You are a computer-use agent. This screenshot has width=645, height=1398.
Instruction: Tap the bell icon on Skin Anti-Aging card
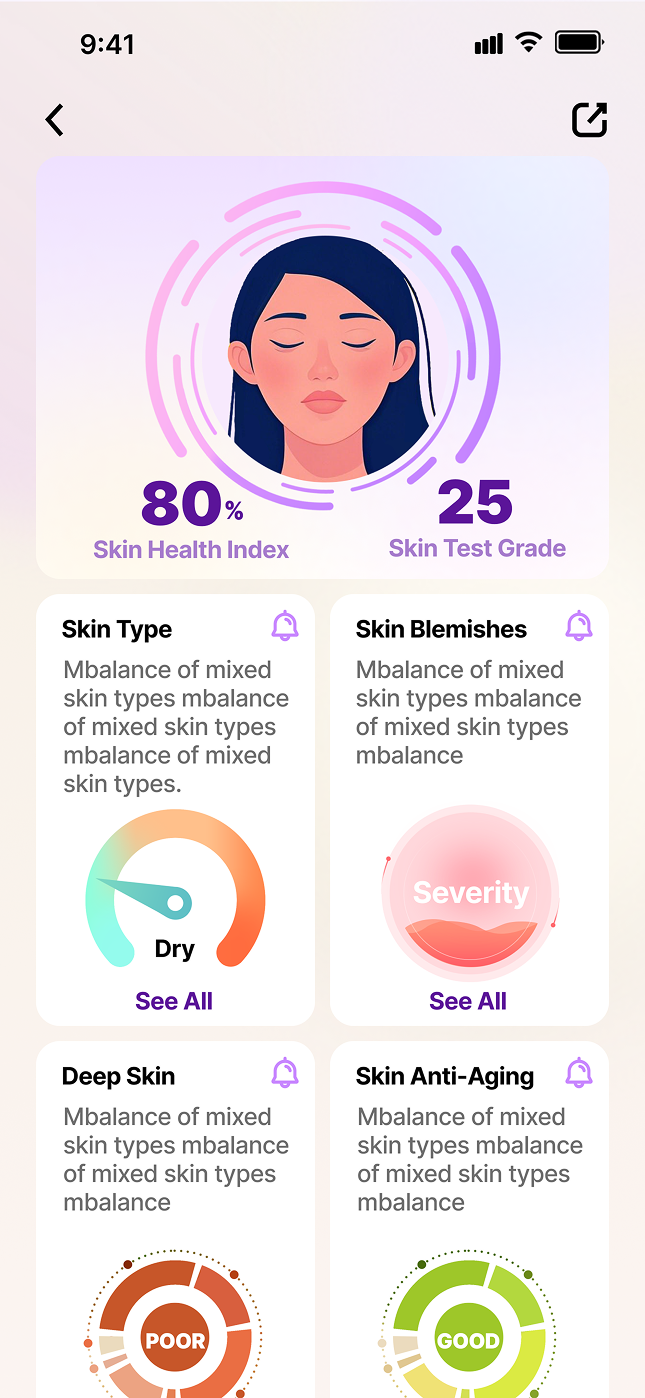click(578, 1074)
